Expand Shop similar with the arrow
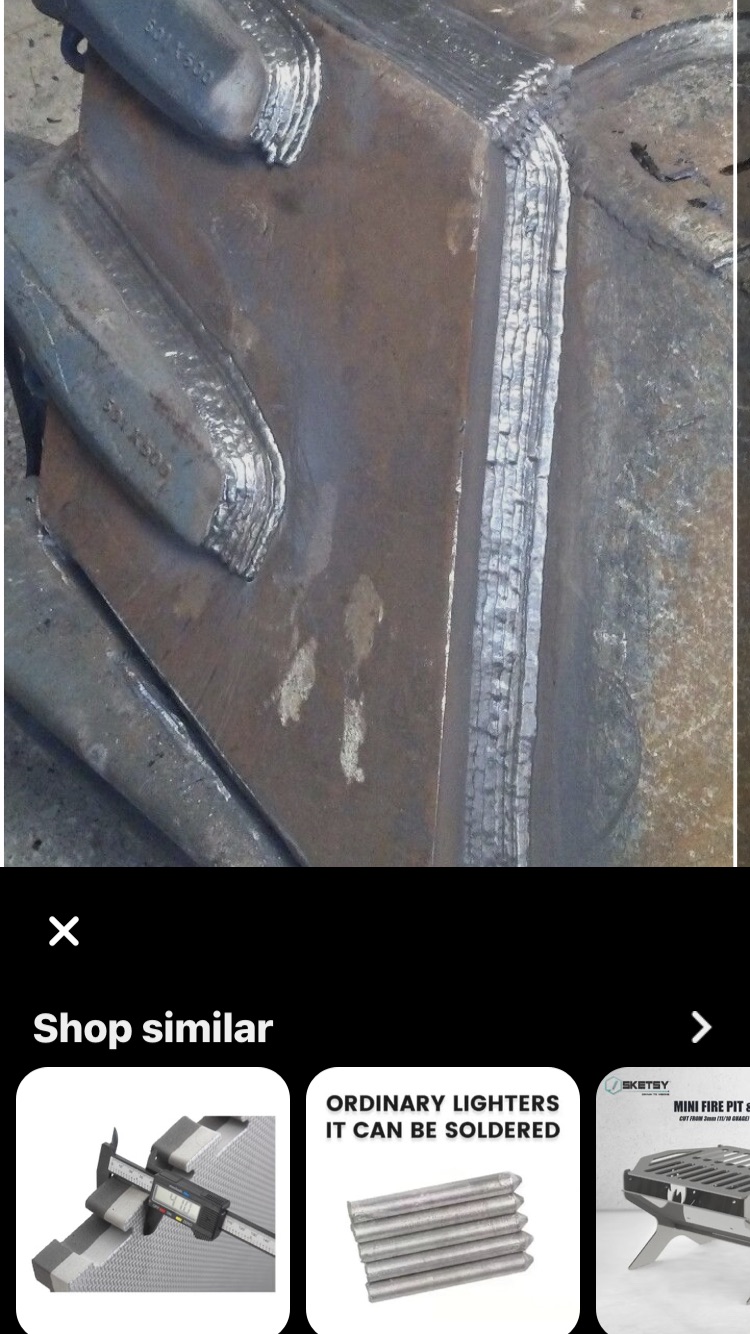Viewport: 750px width, 1334px height. 701,1027
